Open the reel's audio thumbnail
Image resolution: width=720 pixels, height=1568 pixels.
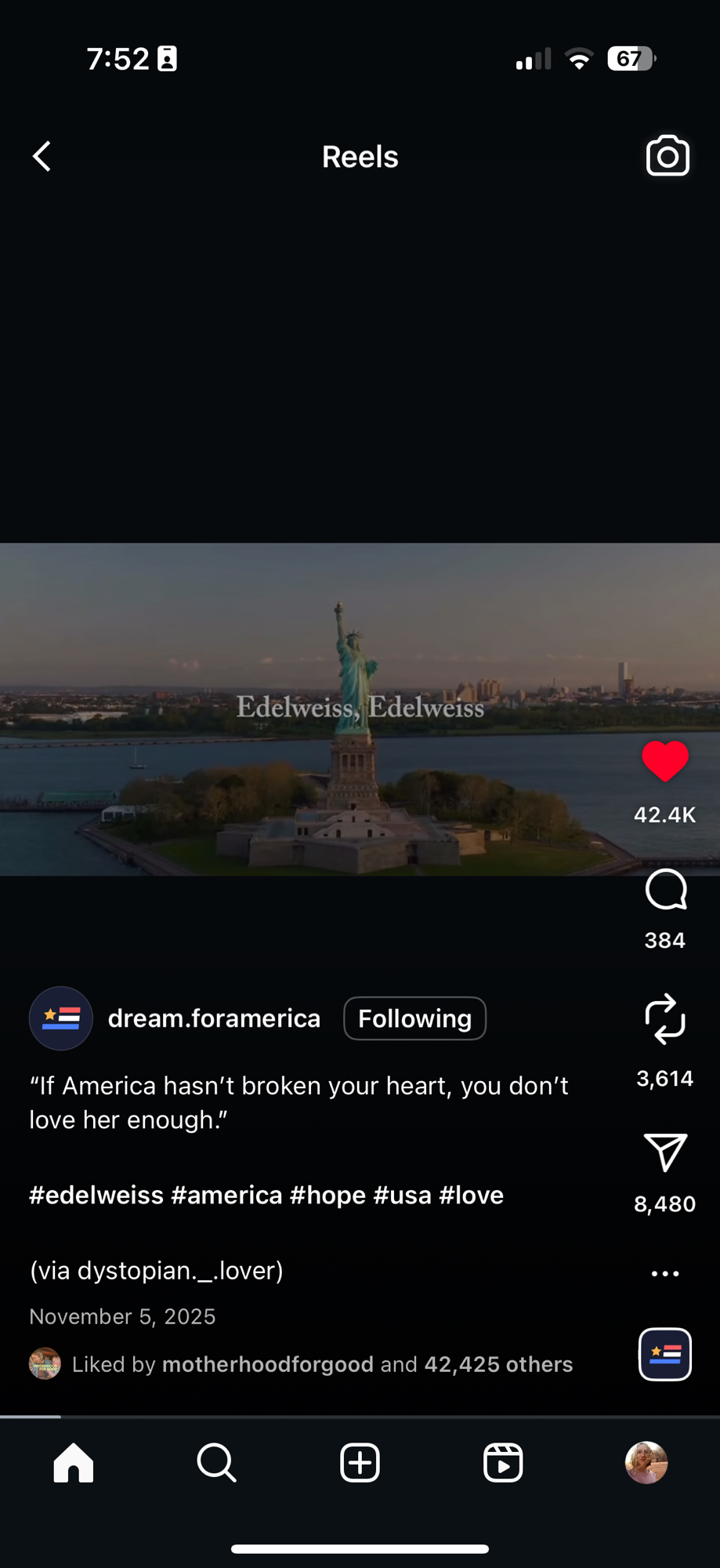[664, 1354]
